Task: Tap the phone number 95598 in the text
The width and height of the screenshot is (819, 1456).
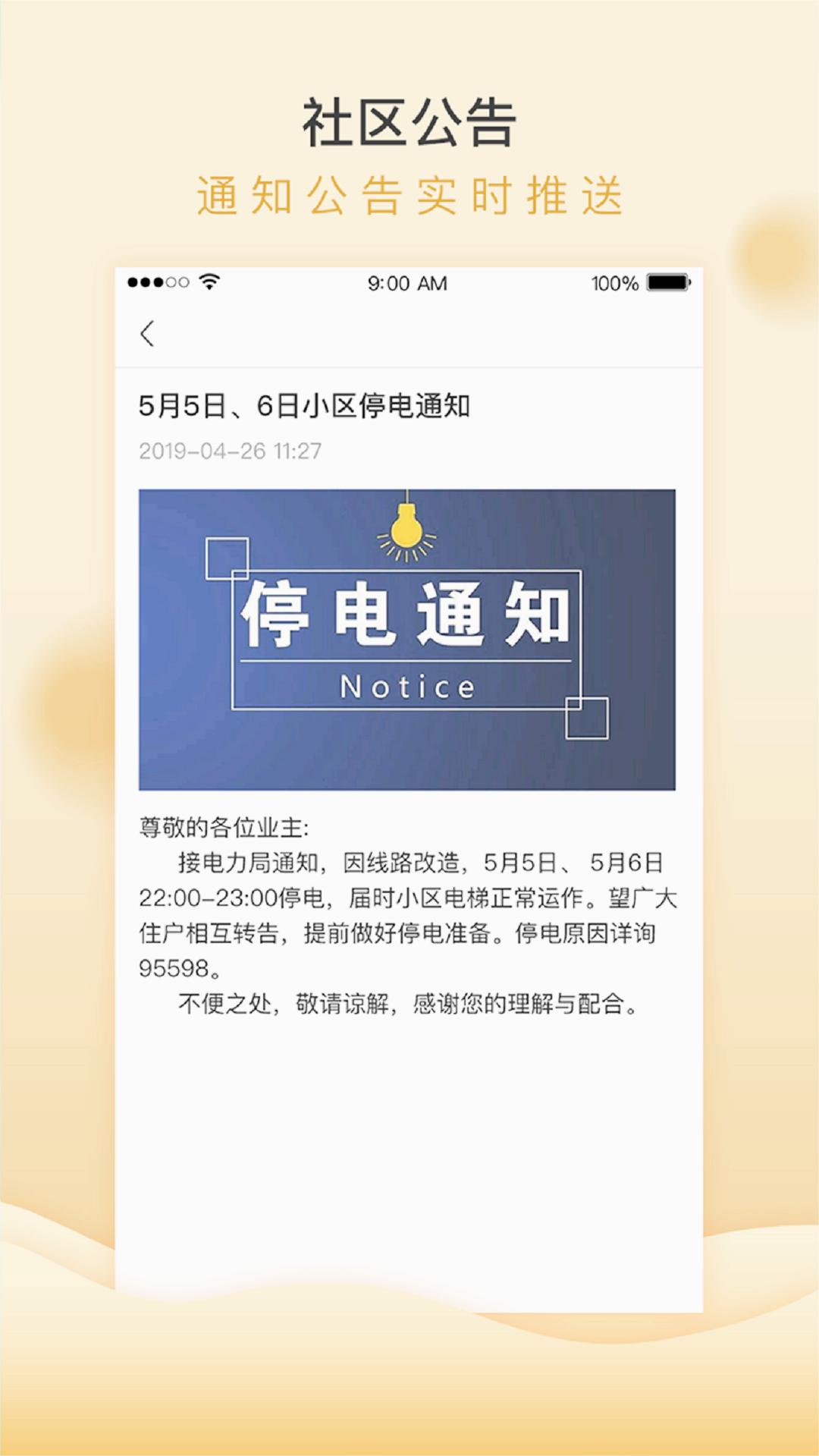Action: pos(172,966)
